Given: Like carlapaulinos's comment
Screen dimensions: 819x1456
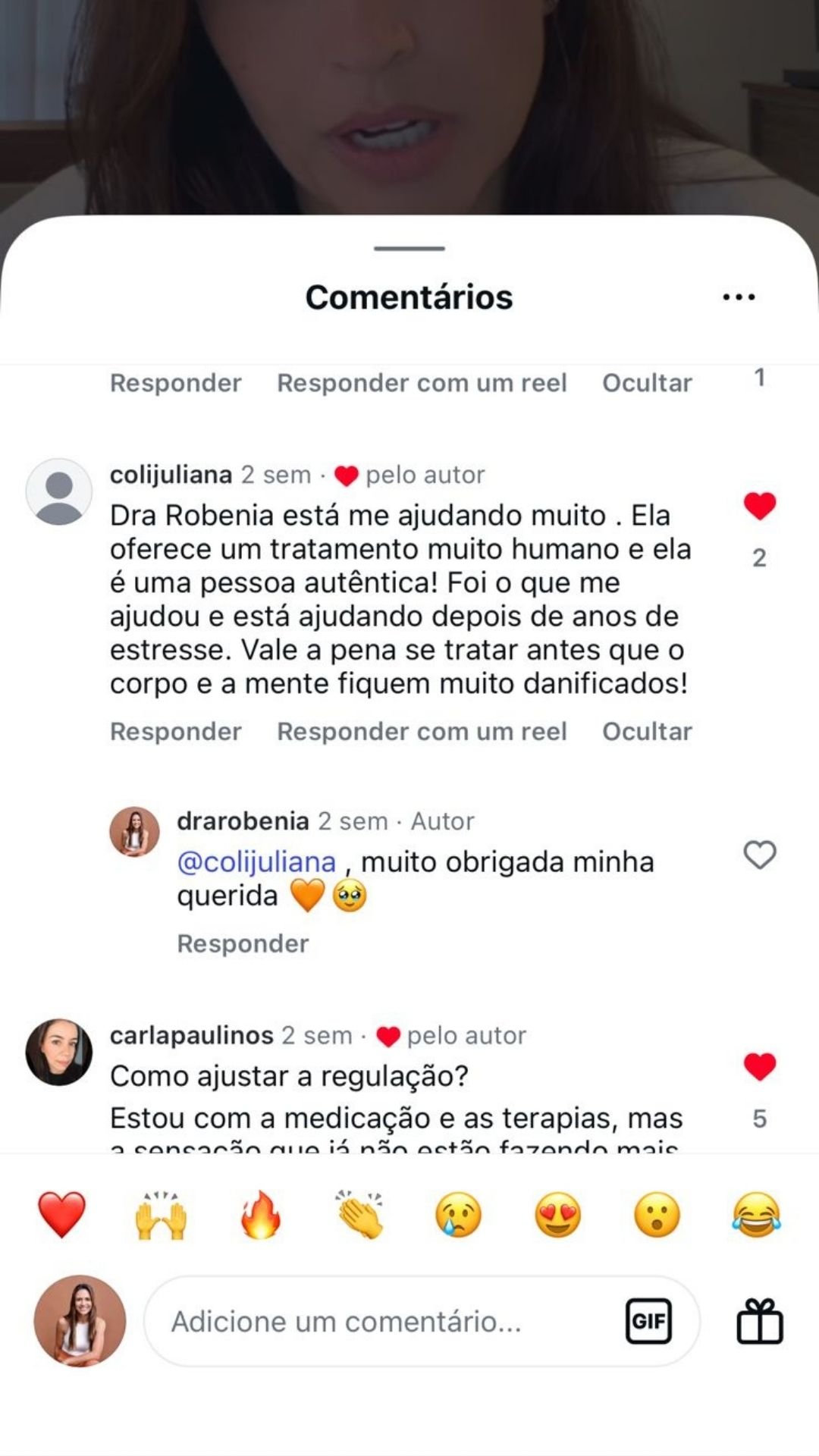Looking at the screenshot, I should pyautogui.click(x=760, y=1066).
